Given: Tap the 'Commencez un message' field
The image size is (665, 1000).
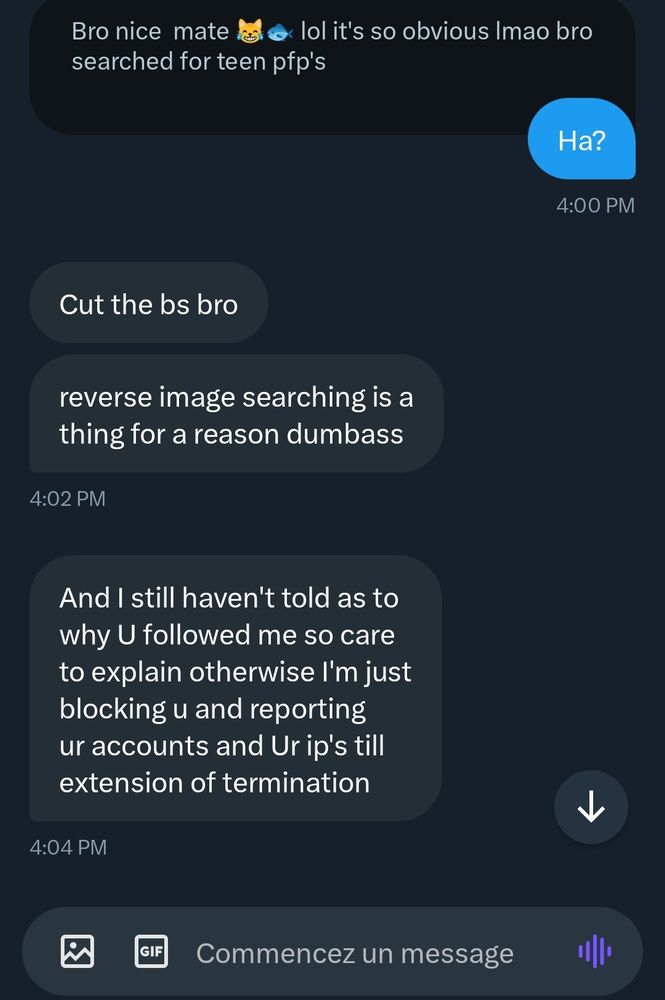Looking at the screenshot, I should click(354, 953).
